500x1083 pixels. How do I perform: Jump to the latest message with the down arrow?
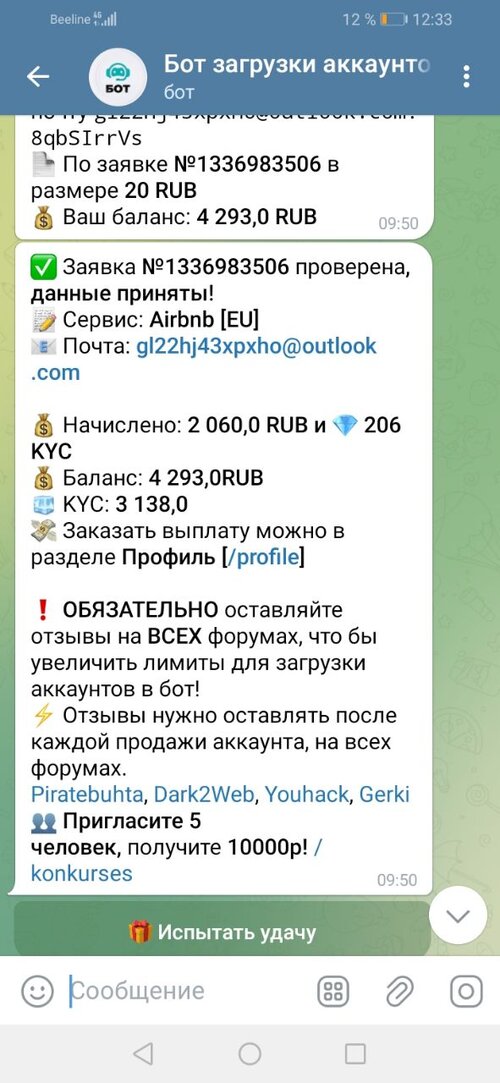click(x=457, y=916)
